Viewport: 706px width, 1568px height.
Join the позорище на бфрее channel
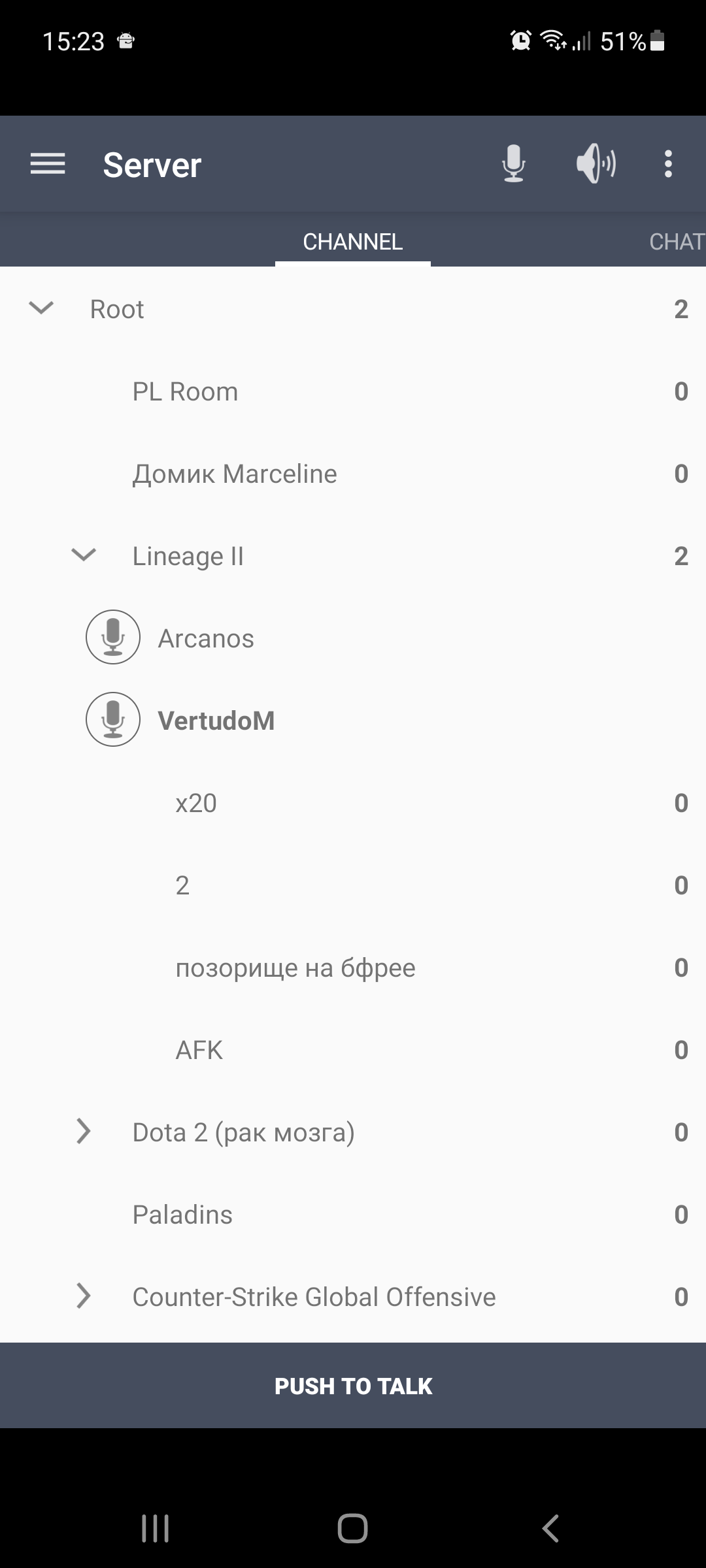coord(295,968)
